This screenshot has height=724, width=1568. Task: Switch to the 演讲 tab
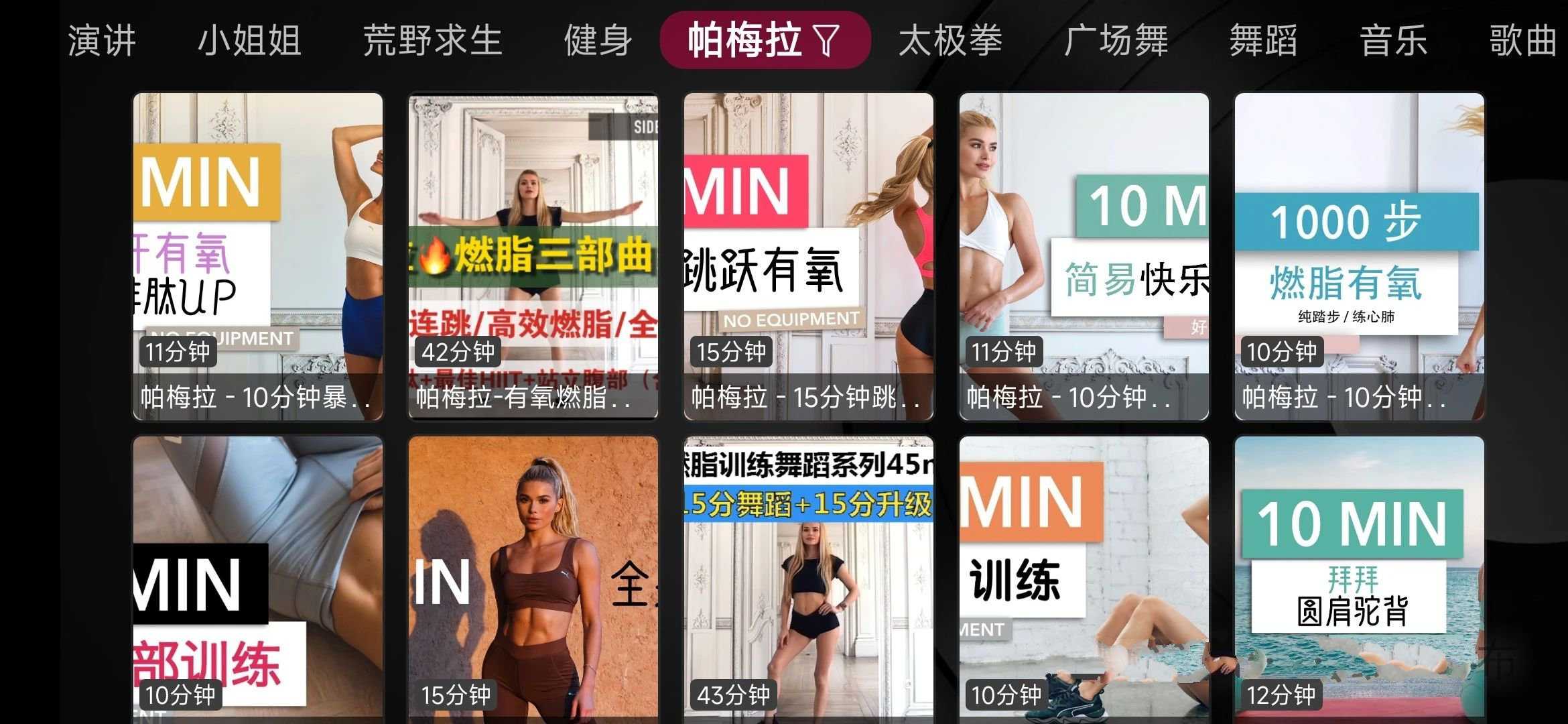click(x=102, y=40)
